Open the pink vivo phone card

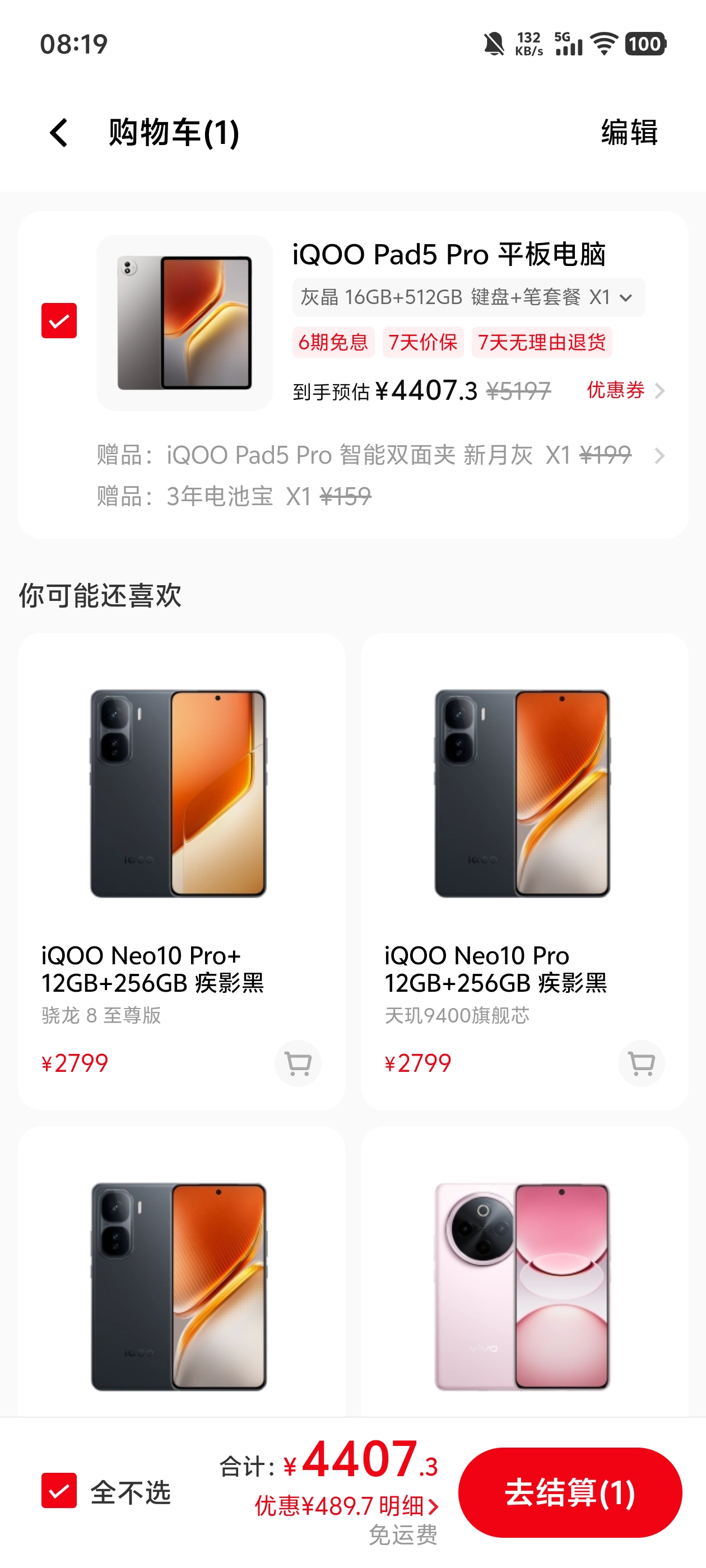(524, 1284)
